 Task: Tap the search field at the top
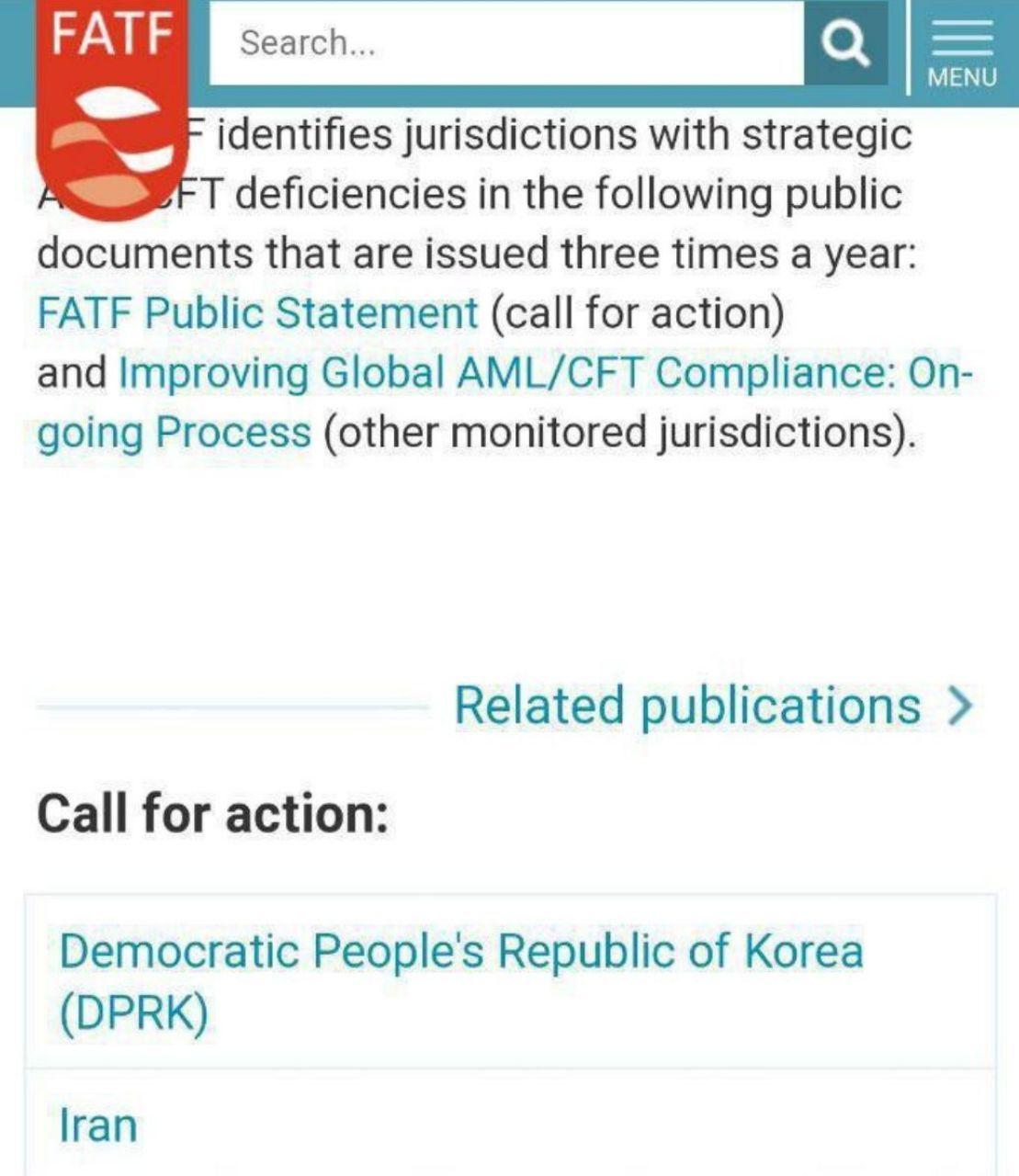click(505, 43)
